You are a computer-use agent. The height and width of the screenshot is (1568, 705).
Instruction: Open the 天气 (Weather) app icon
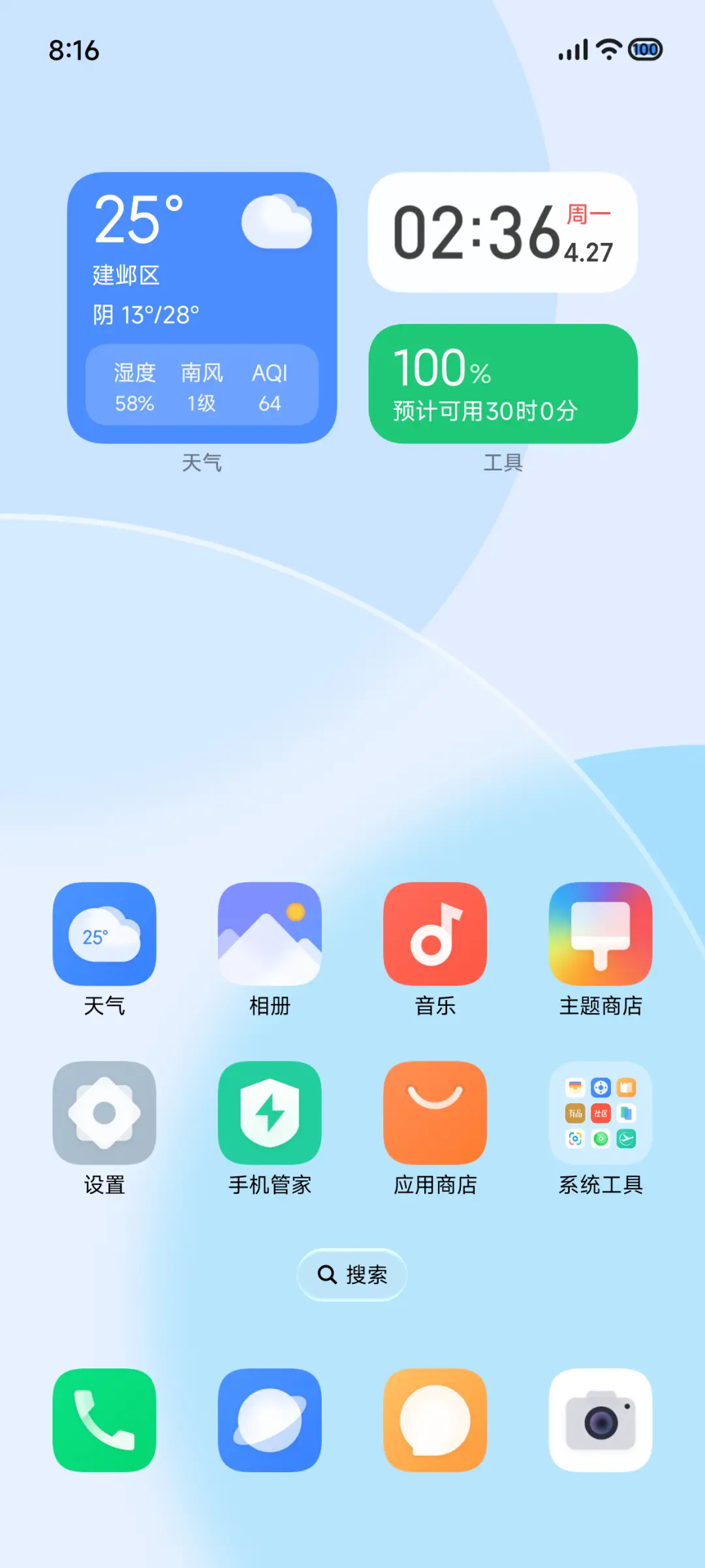(x=105, y=935)
